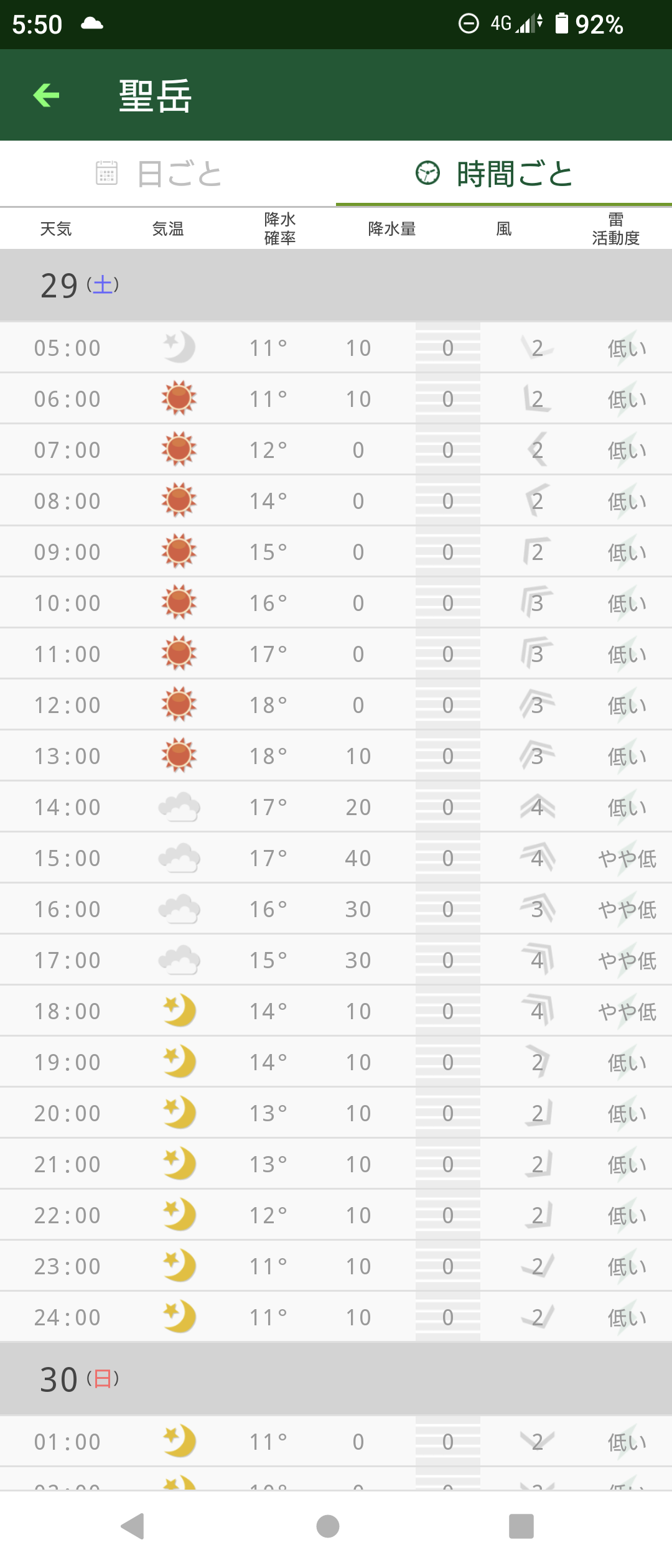This screenshot has height=1568, width=672.
Task: Open the system recent apps view
Action: click(521, 1526)
